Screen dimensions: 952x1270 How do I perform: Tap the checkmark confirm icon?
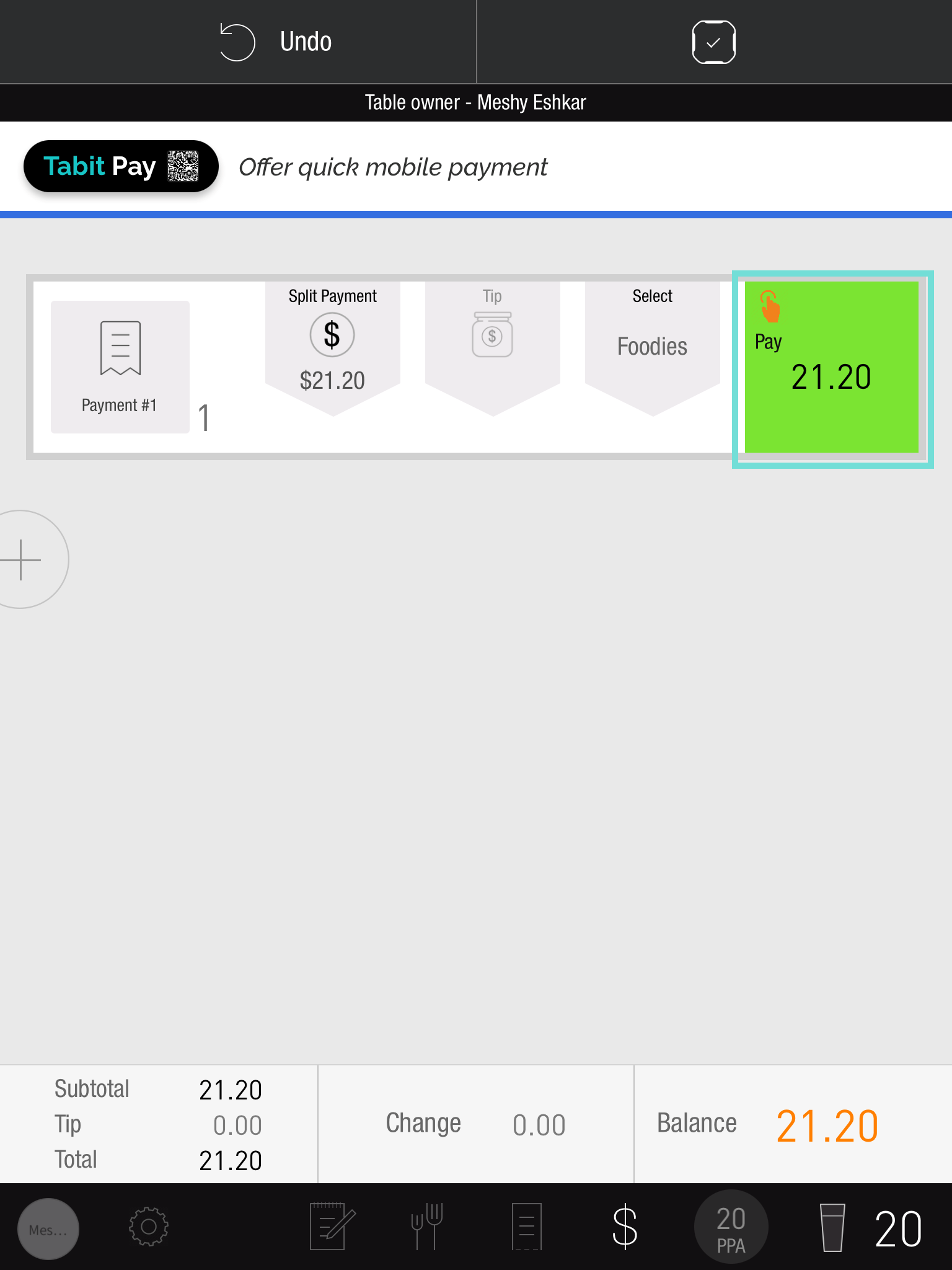coord(713,42)
